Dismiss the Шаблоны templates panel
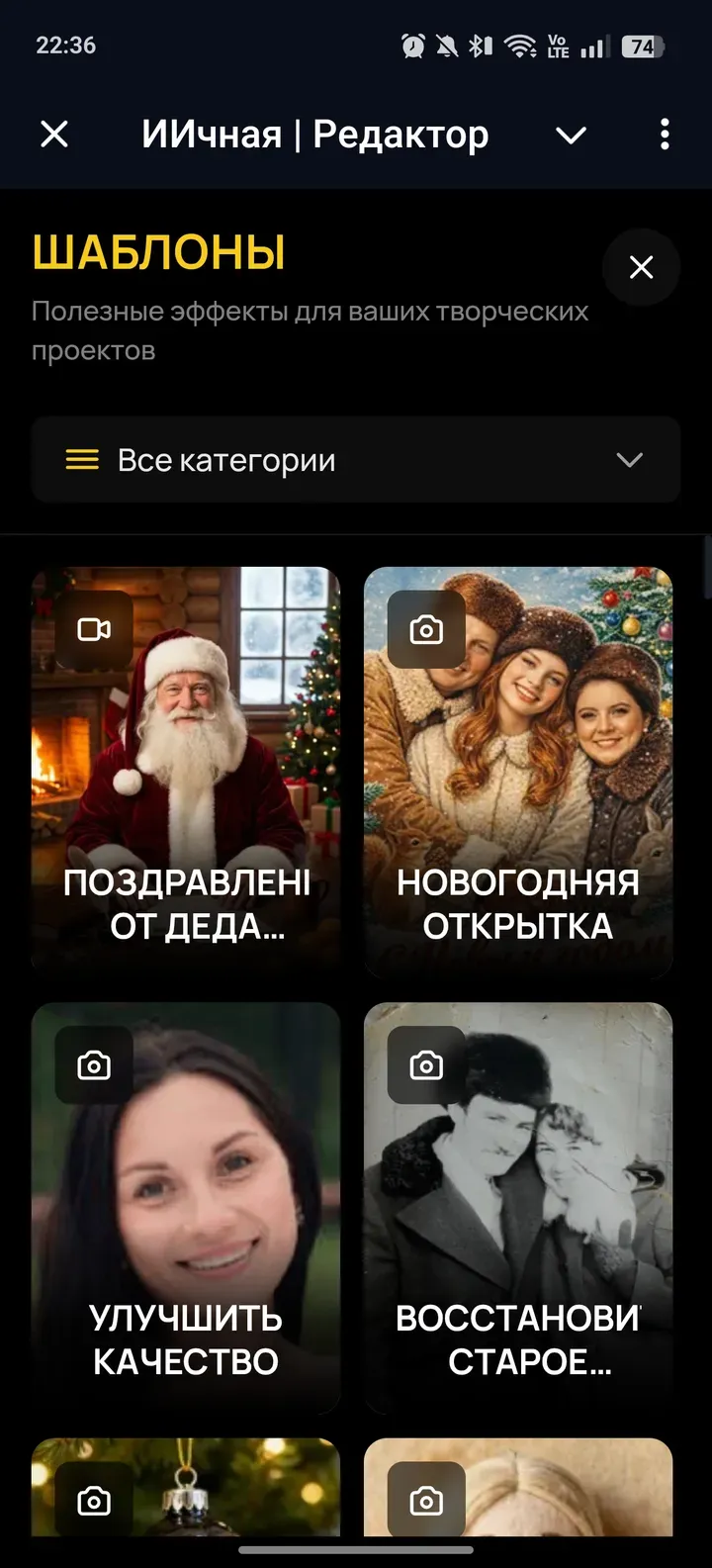This screenshot has height=1568, width=712. click(x=641, y=267)
